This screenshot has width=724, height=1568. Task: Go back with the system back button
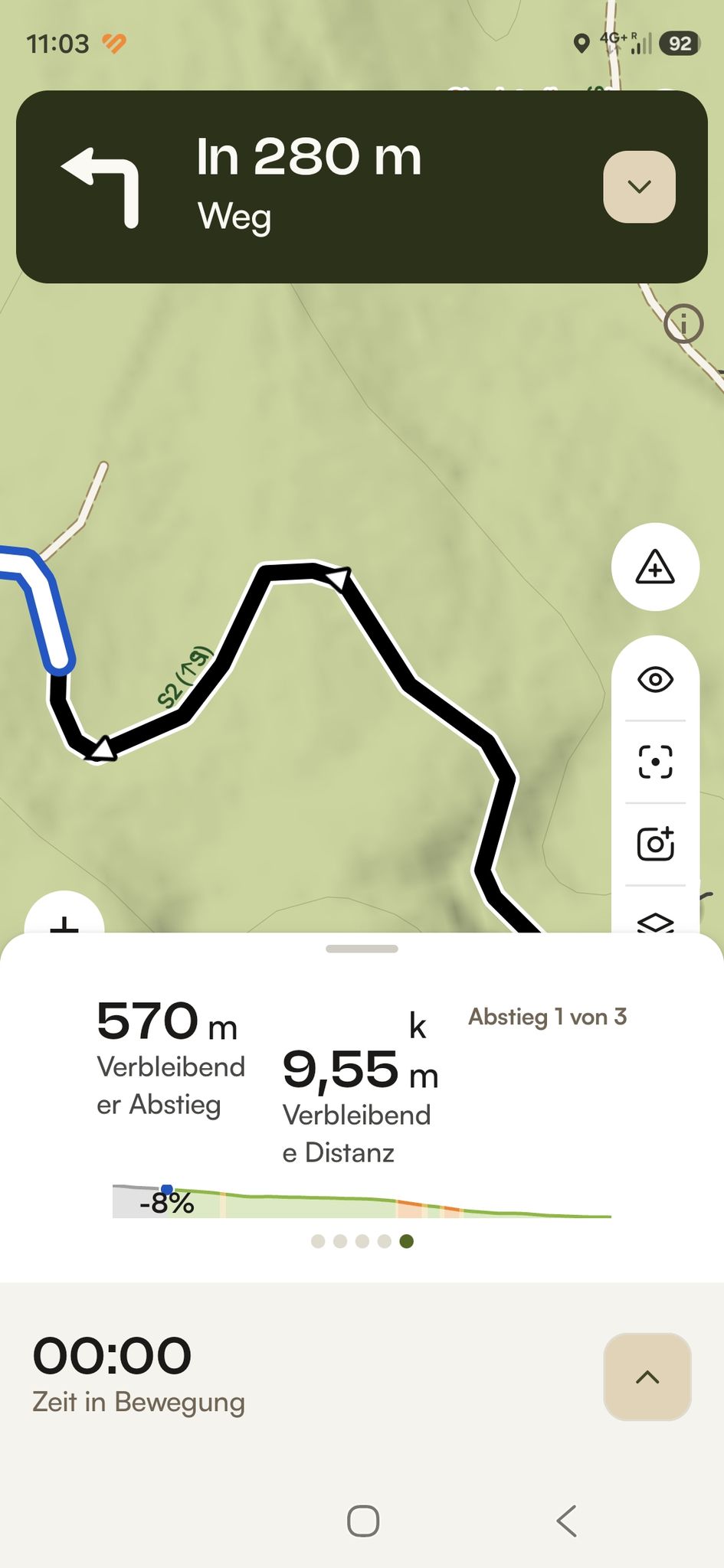click(x=566, y=1521)
